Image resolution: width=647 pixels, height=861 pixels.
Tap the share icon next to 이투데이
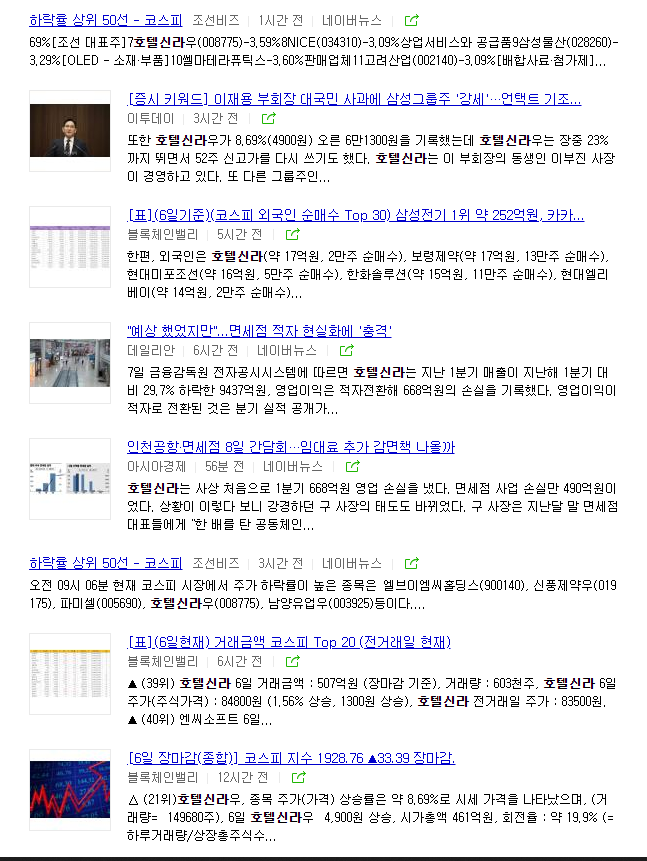[x=269, y=118]
